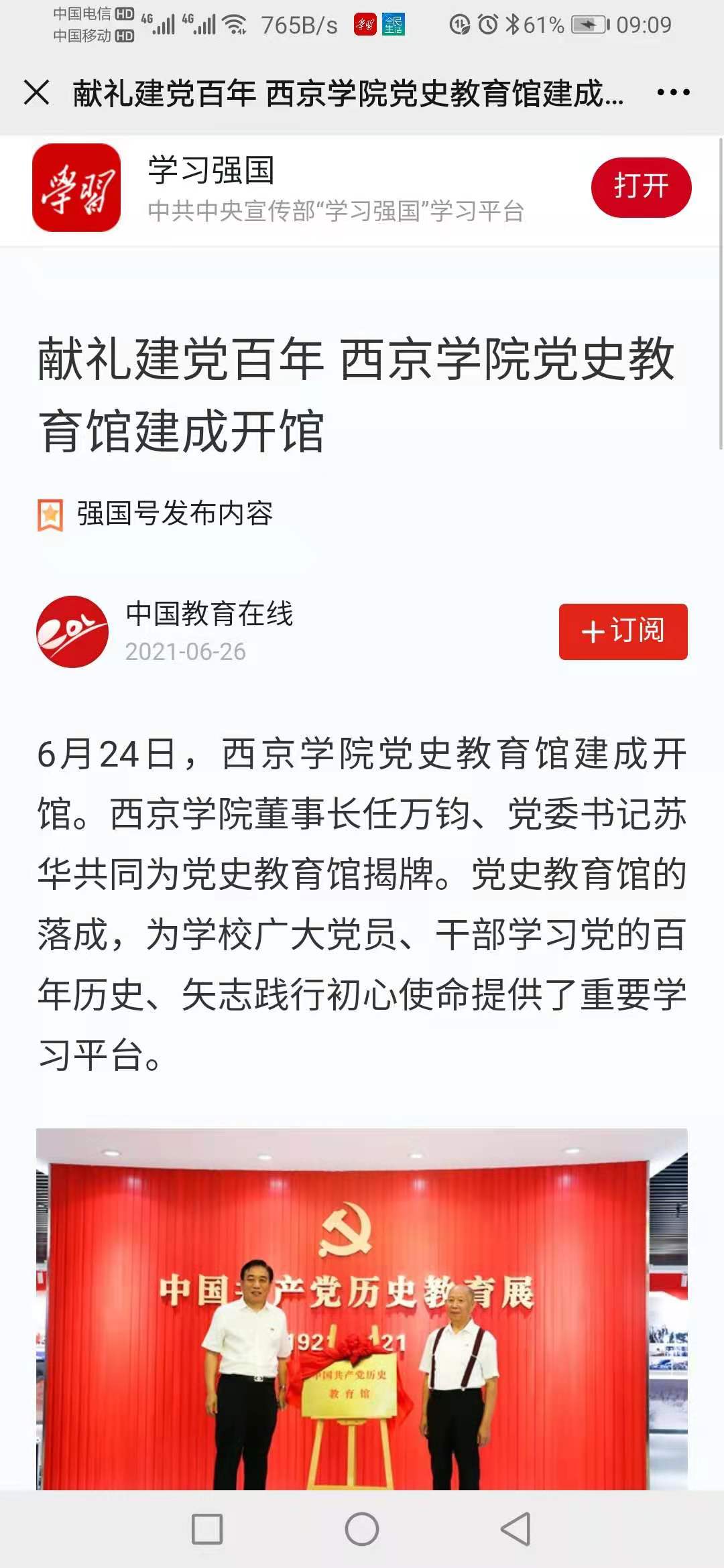Screen dimensions: 724x1568
Task: Open recent apps with the square button
Action: [207, 1528]
